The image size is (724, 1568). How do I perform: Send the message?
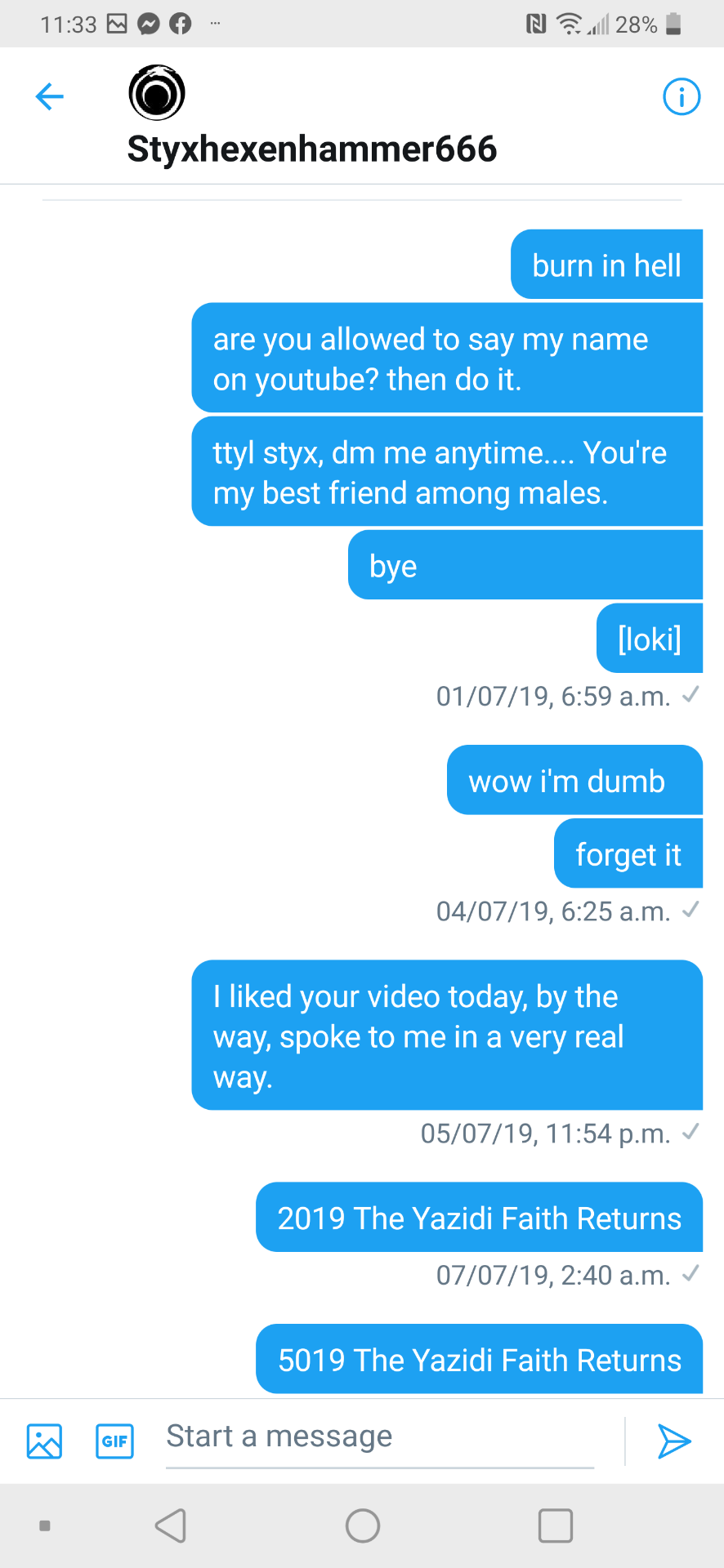click(674, 1441)
